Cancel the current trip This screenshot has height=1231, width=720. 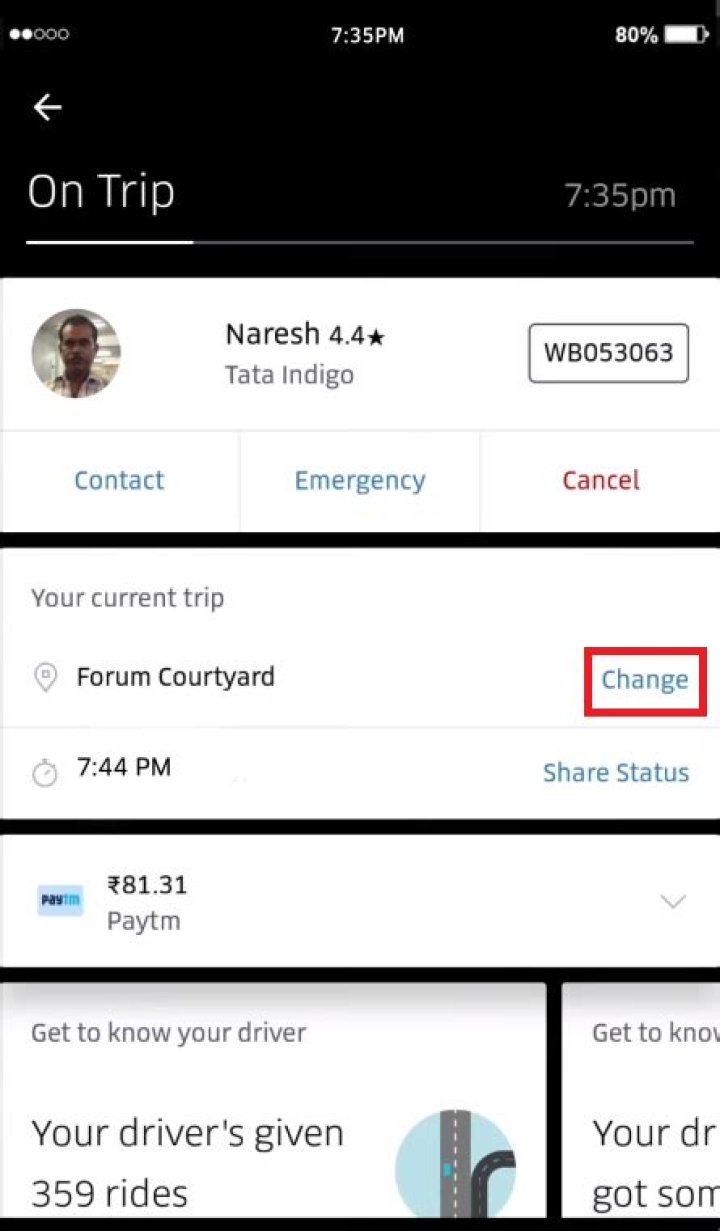(x=600, y=481)
